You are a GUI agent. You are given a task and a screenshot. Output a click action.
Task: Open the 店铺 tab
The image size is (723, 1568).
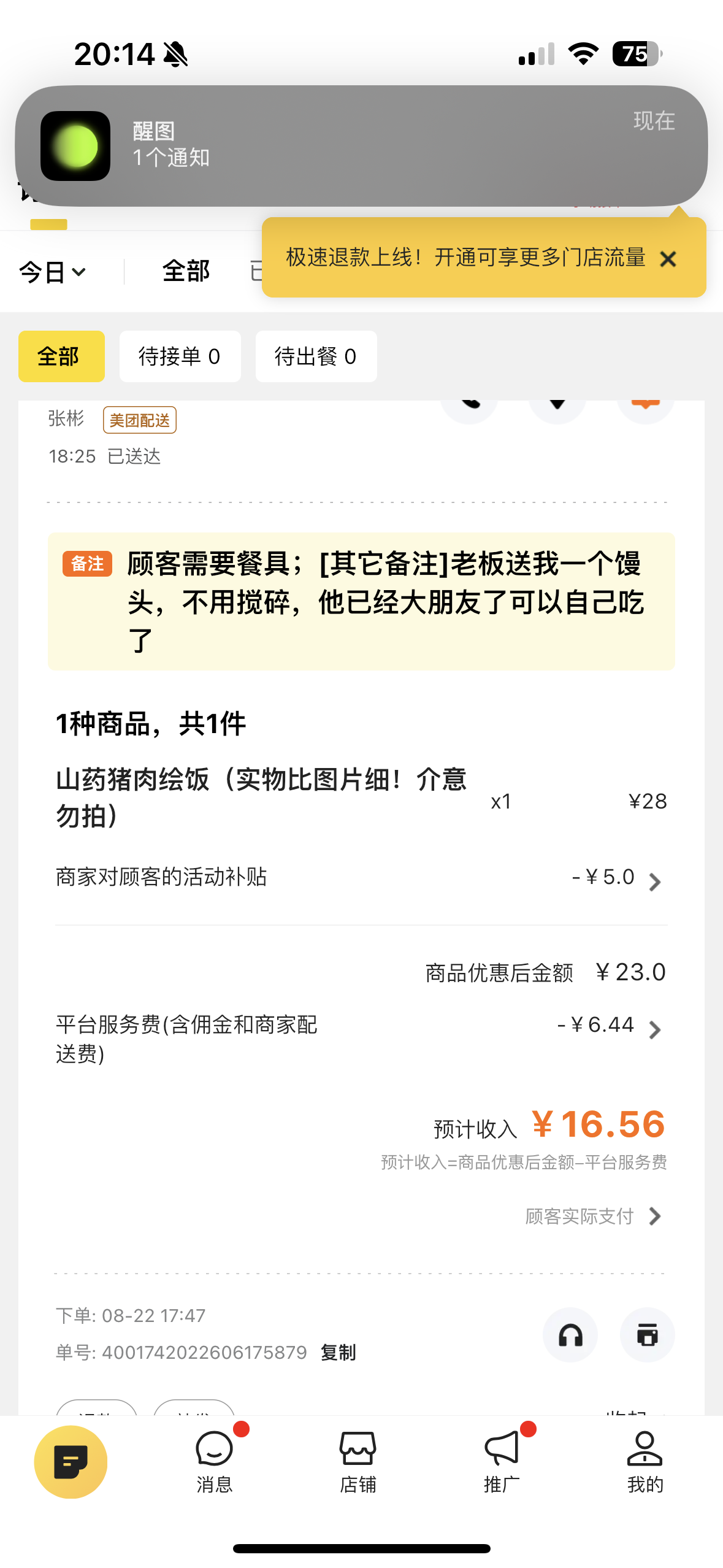[358, 1462]
